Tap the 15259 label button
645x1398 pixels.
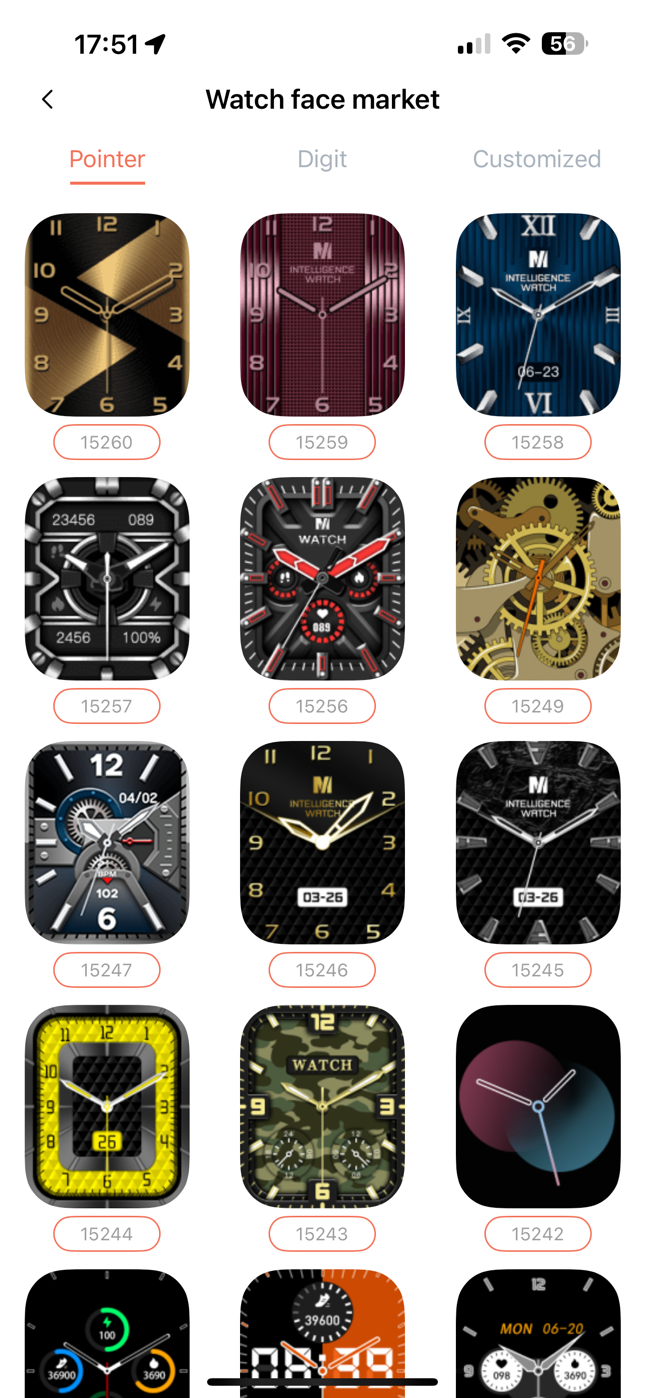tap(322, 442)
